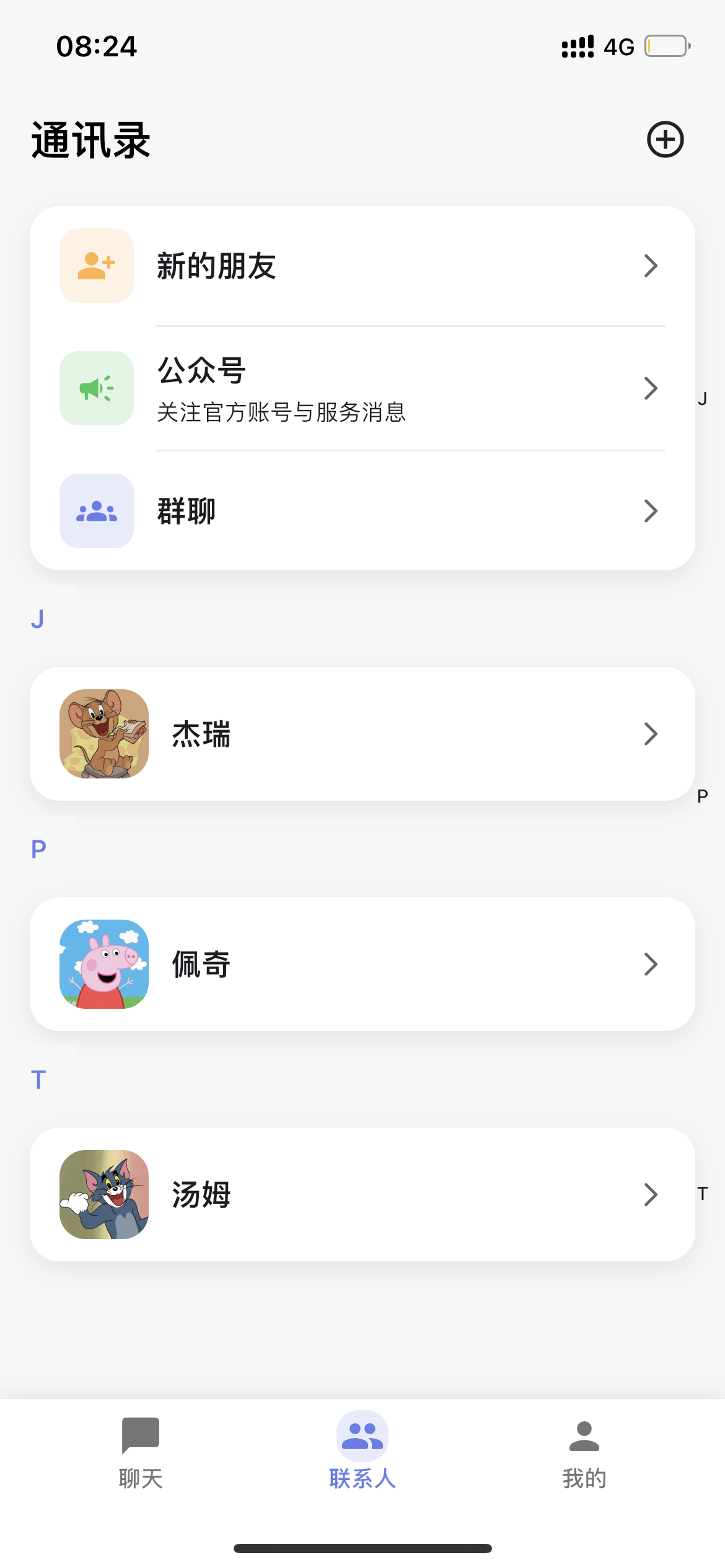The width and height of the screenshot is (725, 1568).
Task: Select the 群聊 group chat icon
Action: tap(96, 511)
